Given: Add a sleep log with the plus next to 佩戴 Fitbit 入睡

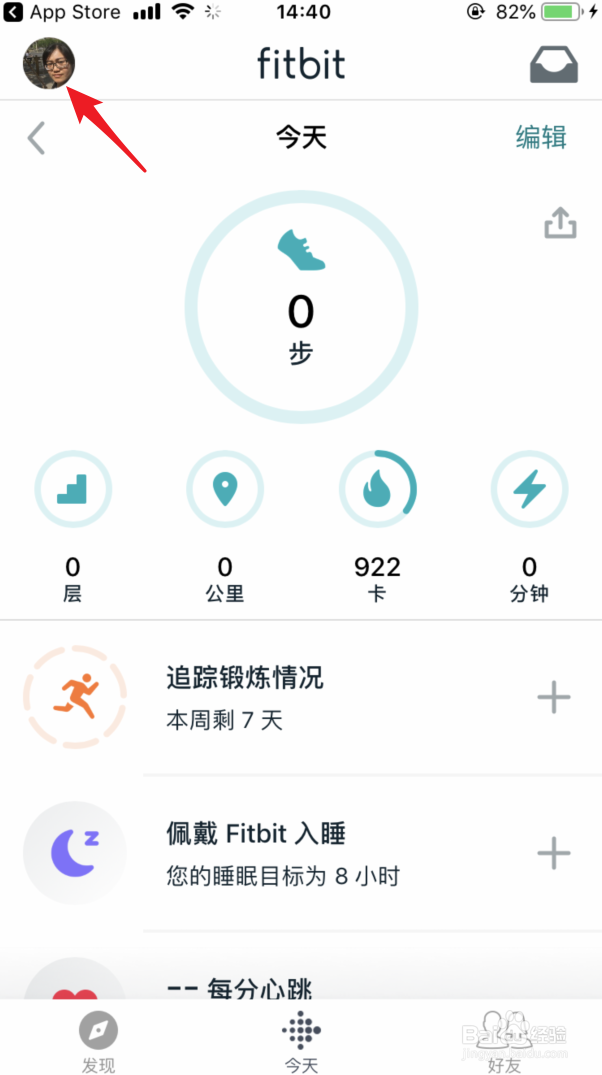Looking at the screenshot, I should coord(554,853).
